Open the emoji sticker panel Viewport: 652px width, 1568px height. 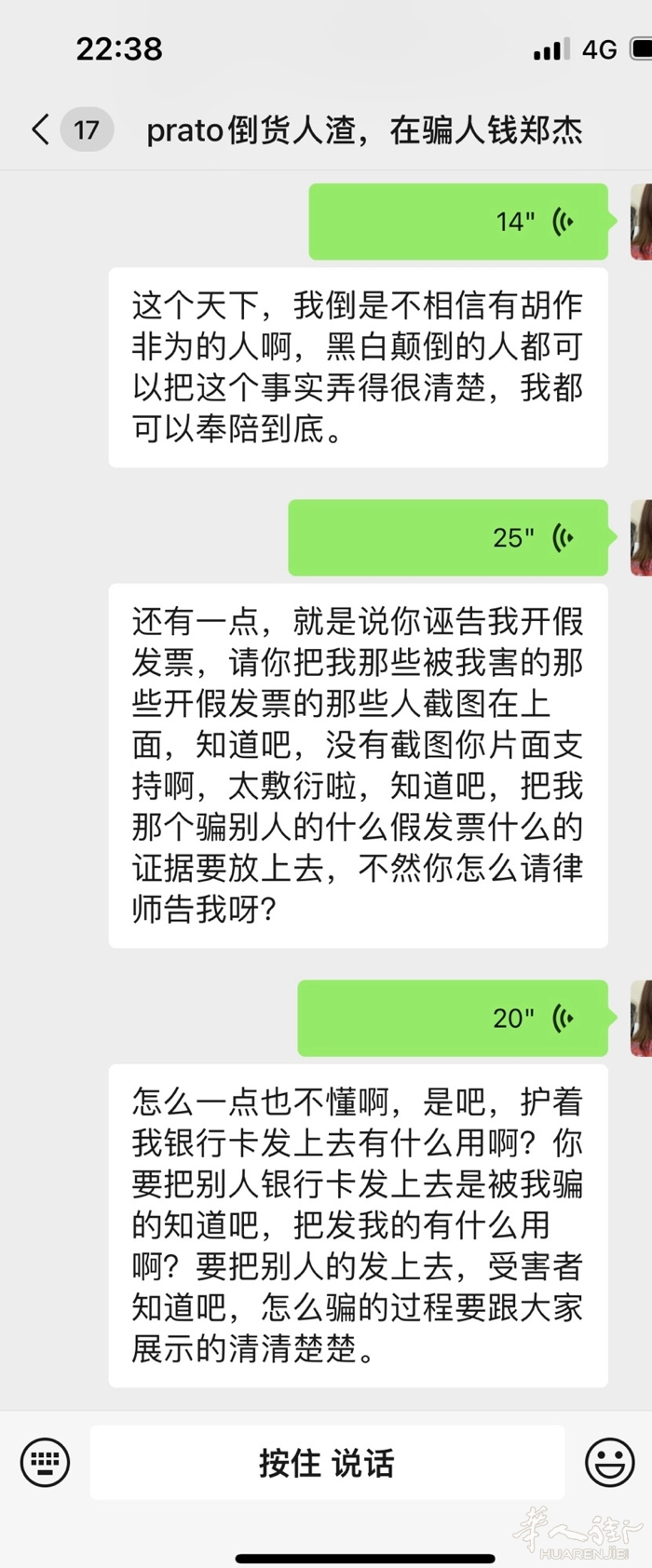(609, 1462)
